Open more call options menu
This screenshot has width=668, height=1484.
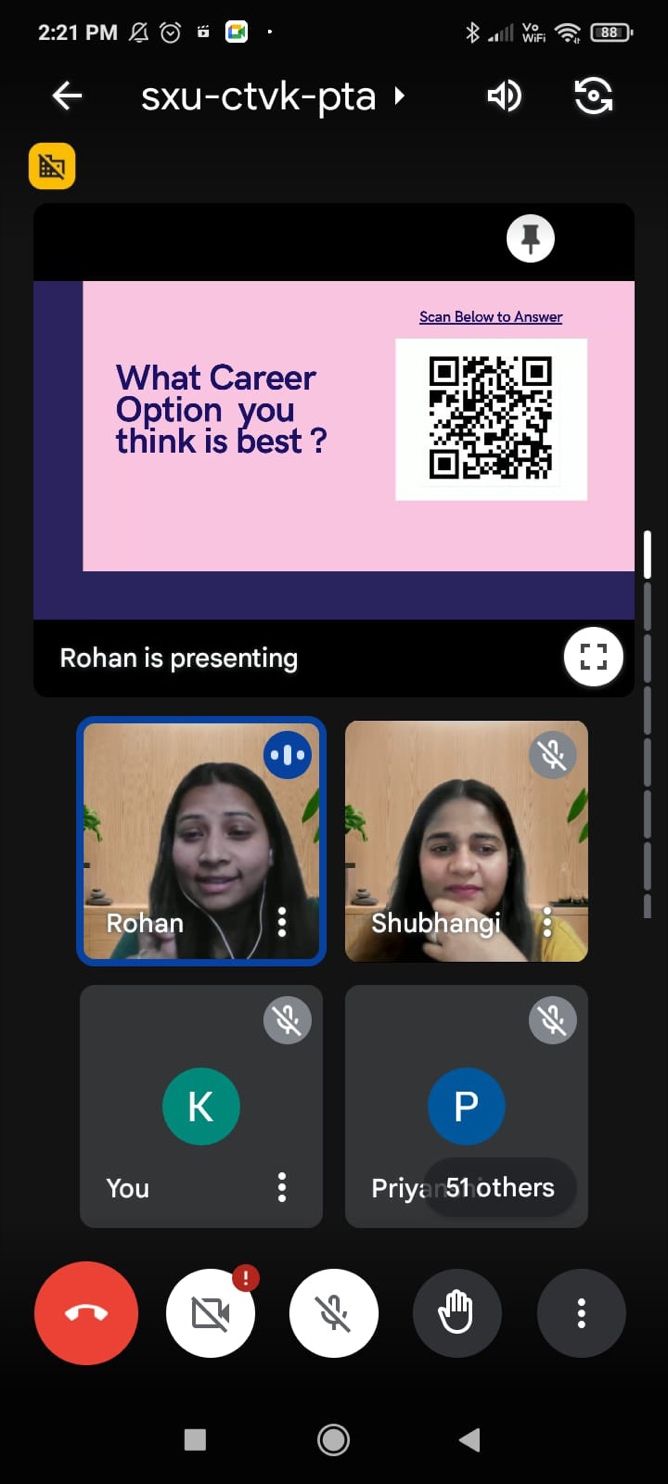pos(581,1313)
